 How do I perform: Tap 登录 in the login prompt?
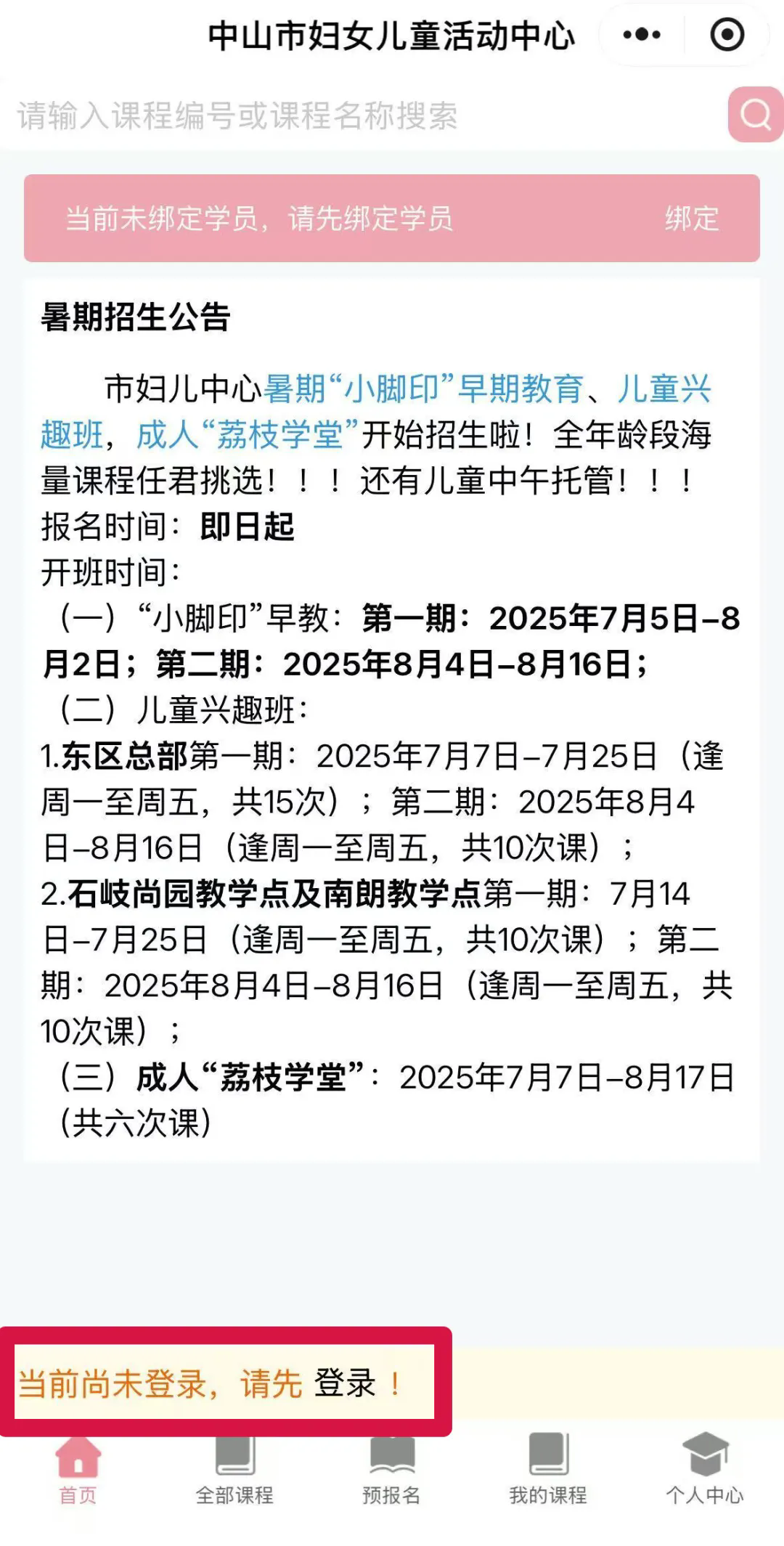[345, 1383]
